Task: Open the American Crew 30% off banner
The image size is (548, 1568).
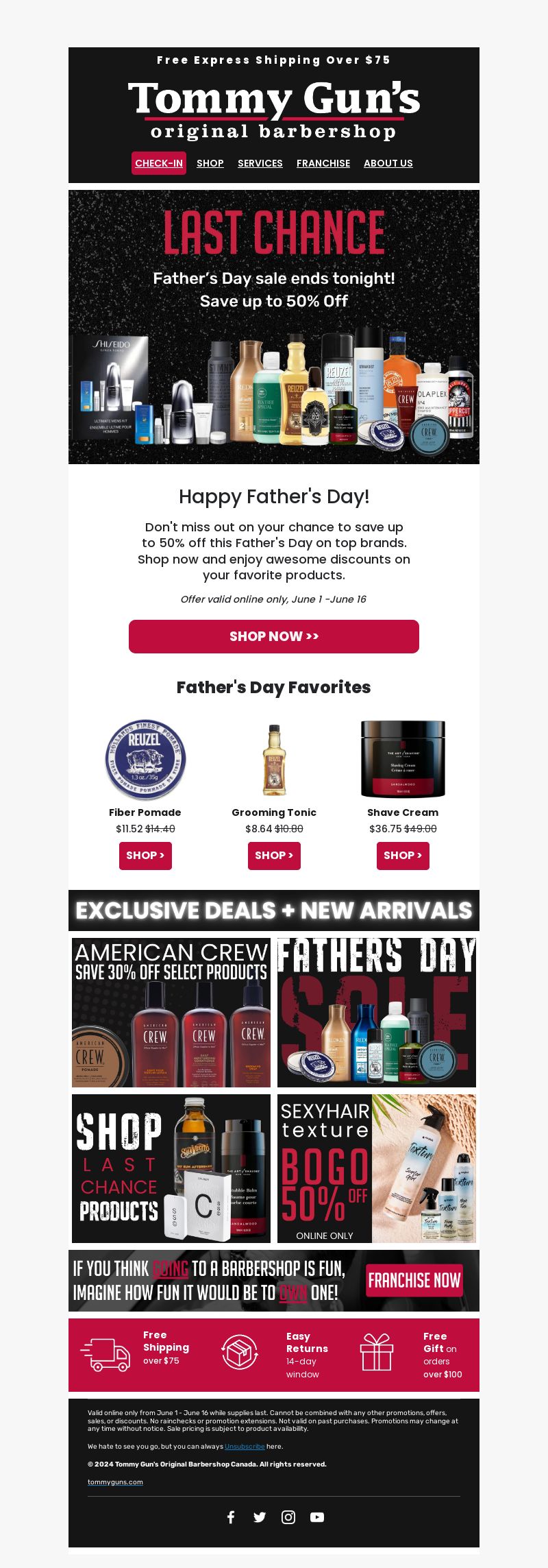Action: (171, 1013)
